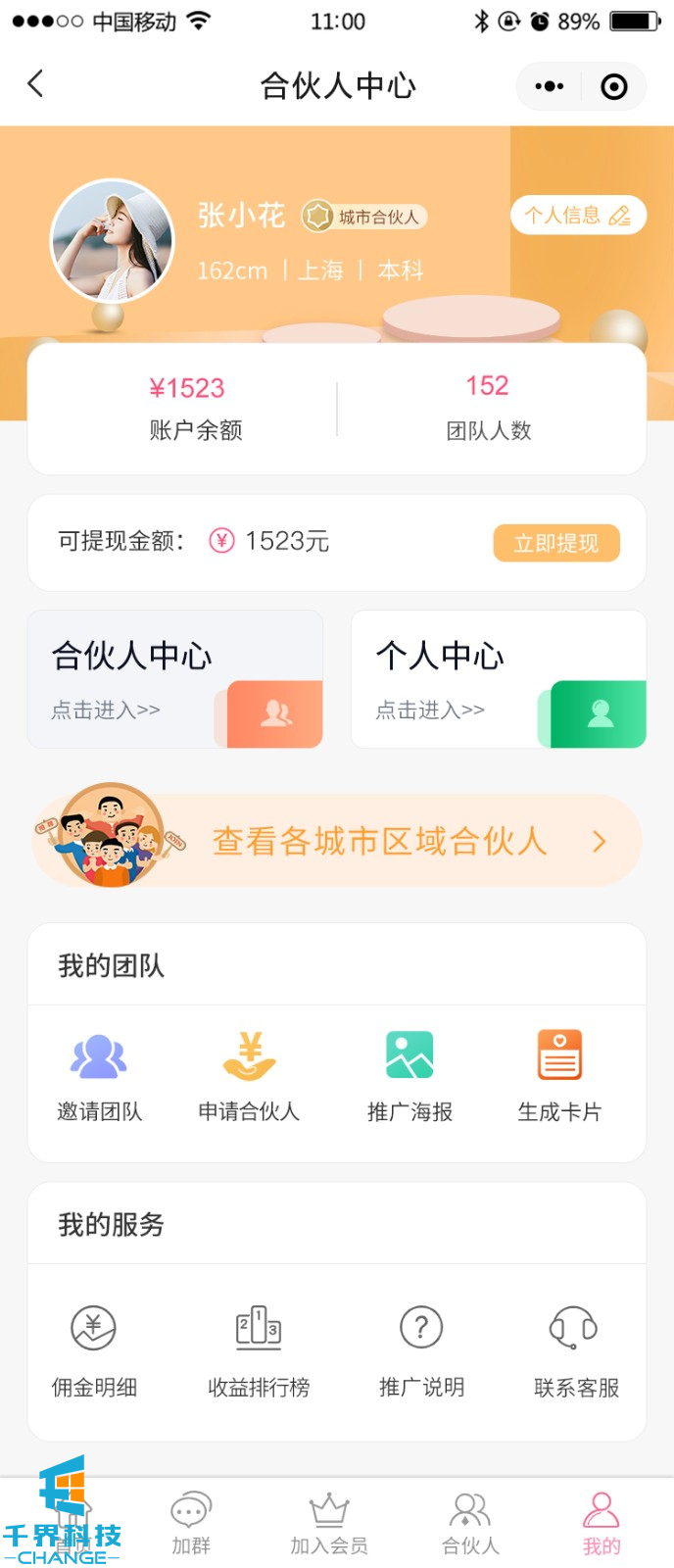Go to the 我的 tab
The image size is (674, 1568).
tap(602, 1524)
